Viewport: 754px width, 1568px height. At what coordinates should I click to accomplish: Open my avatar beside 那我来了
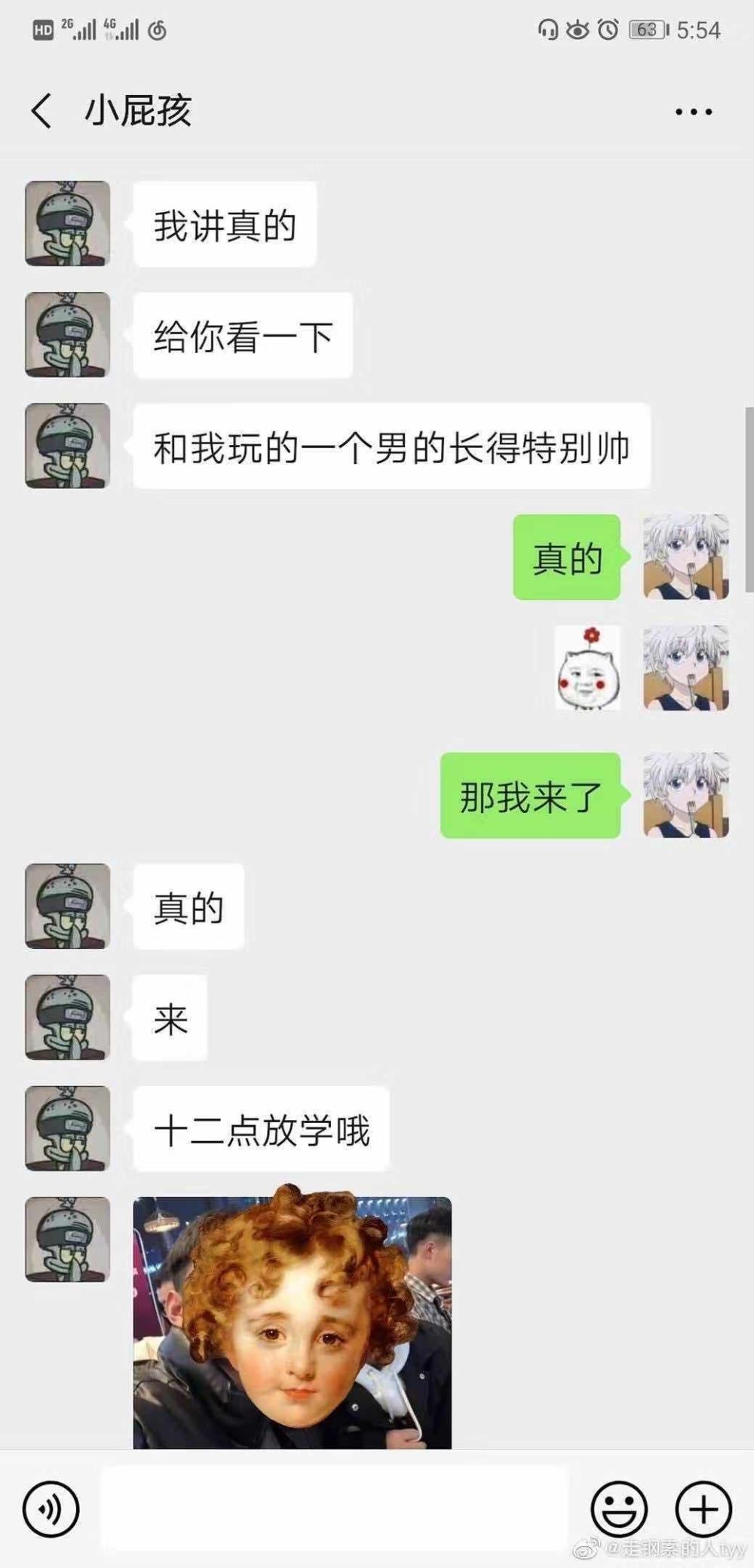click(686, 794)
